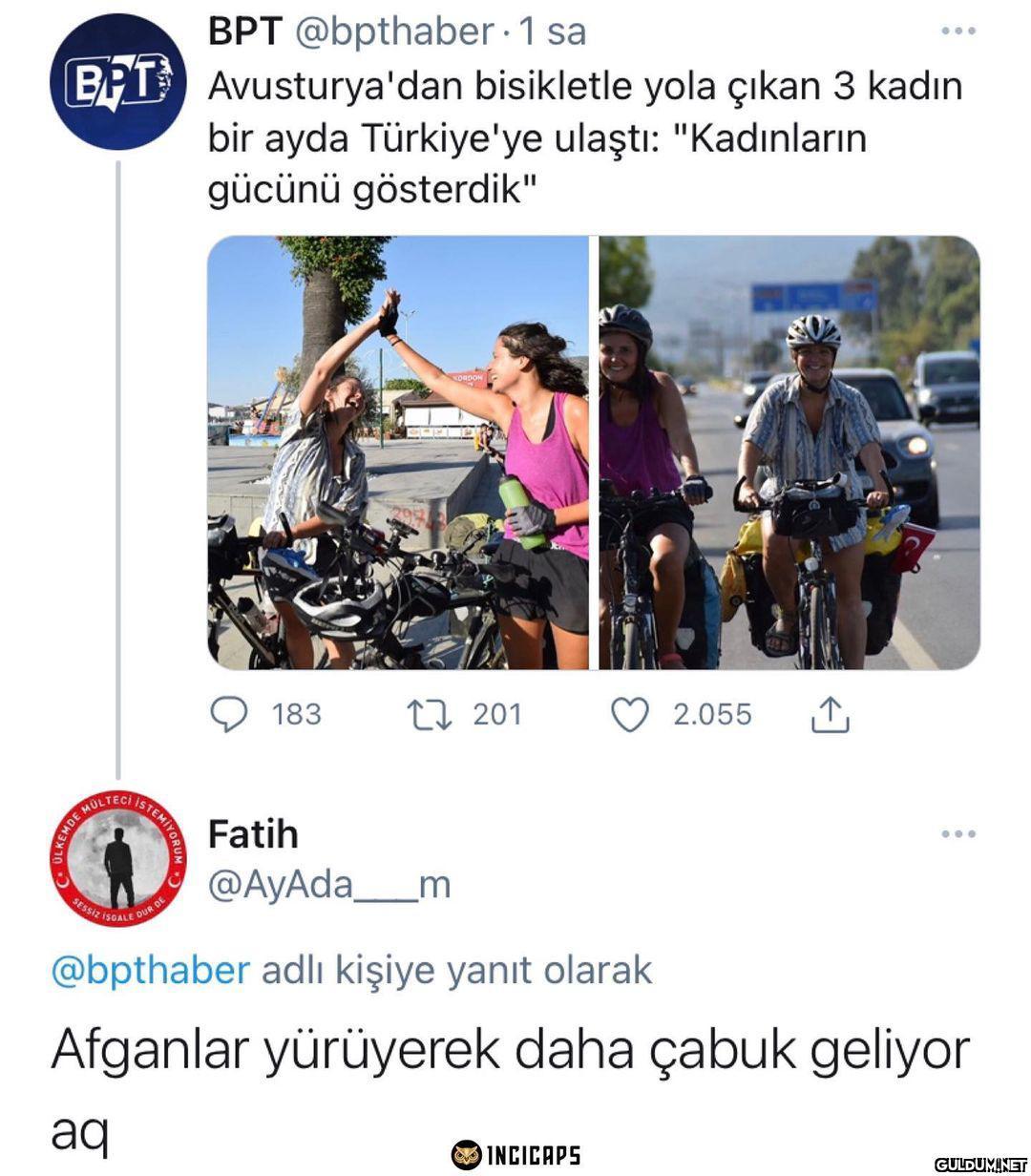Open overflow menu on BPT's tweet
Viewport: 1031px width, 1176px height.
[957, 31]
